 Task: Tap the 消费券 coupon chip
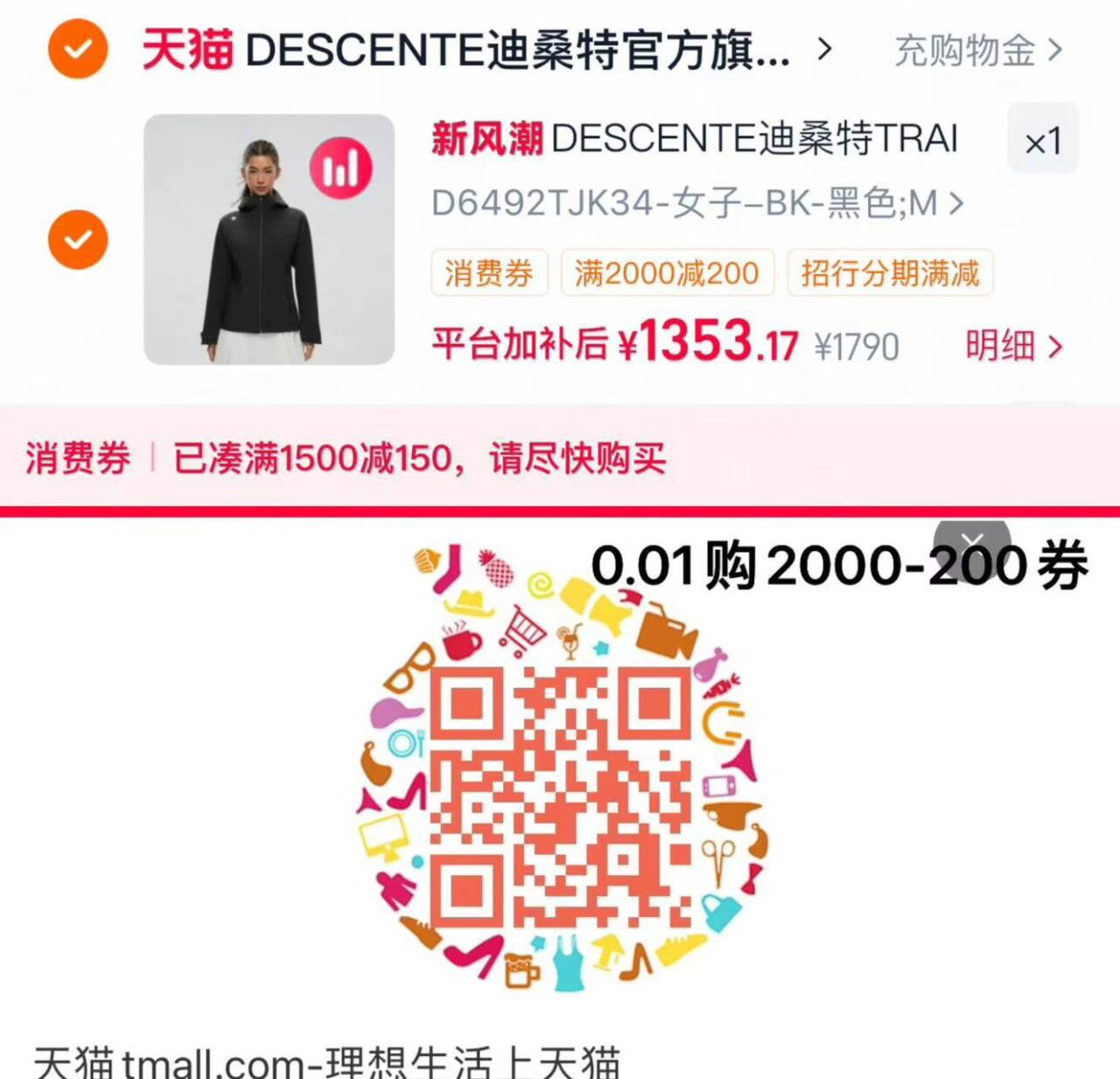pyautogui.click(x=489, y=273)
